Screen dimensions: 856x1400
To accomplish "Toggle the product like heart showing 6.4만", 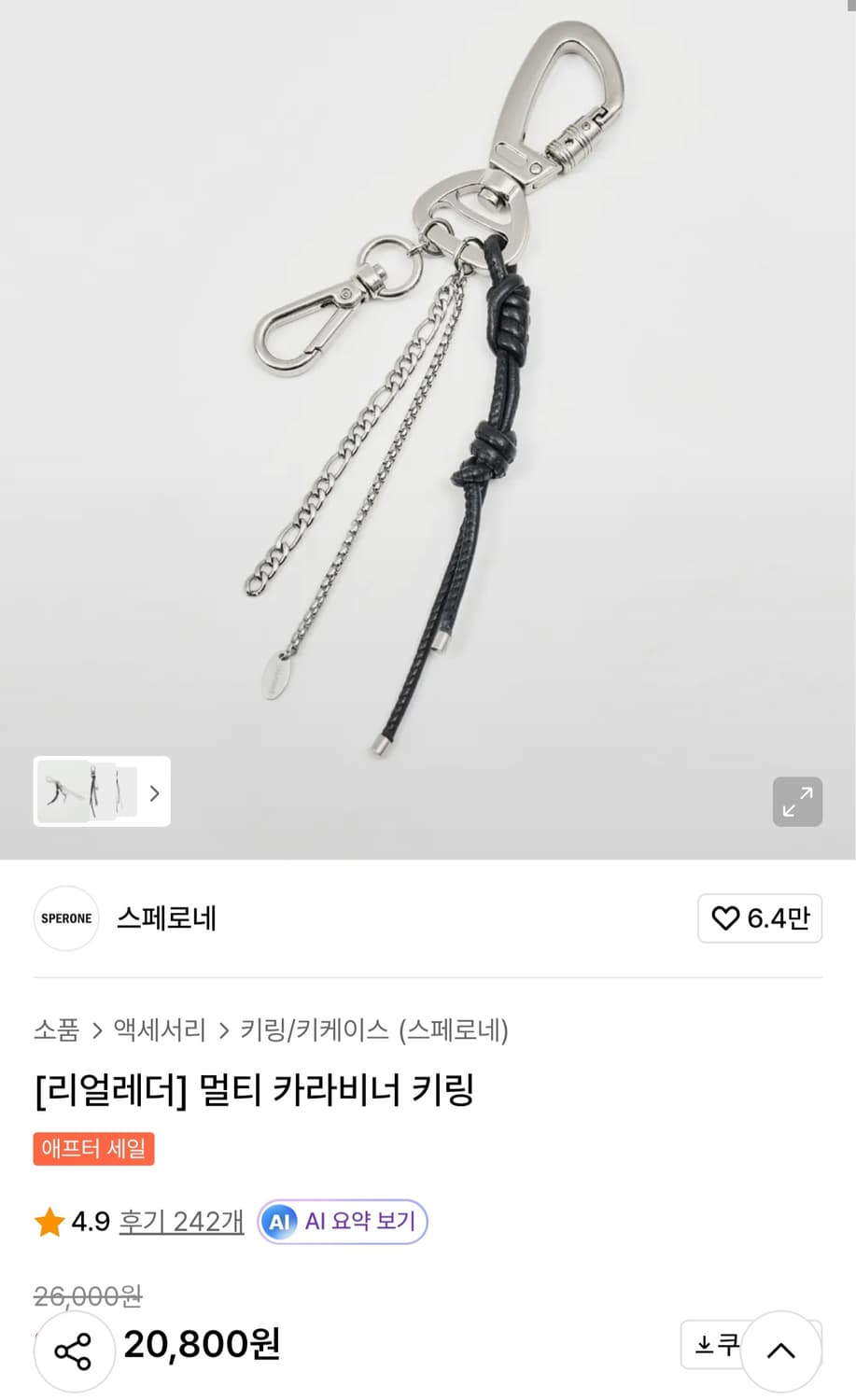I will pos(760,918).
